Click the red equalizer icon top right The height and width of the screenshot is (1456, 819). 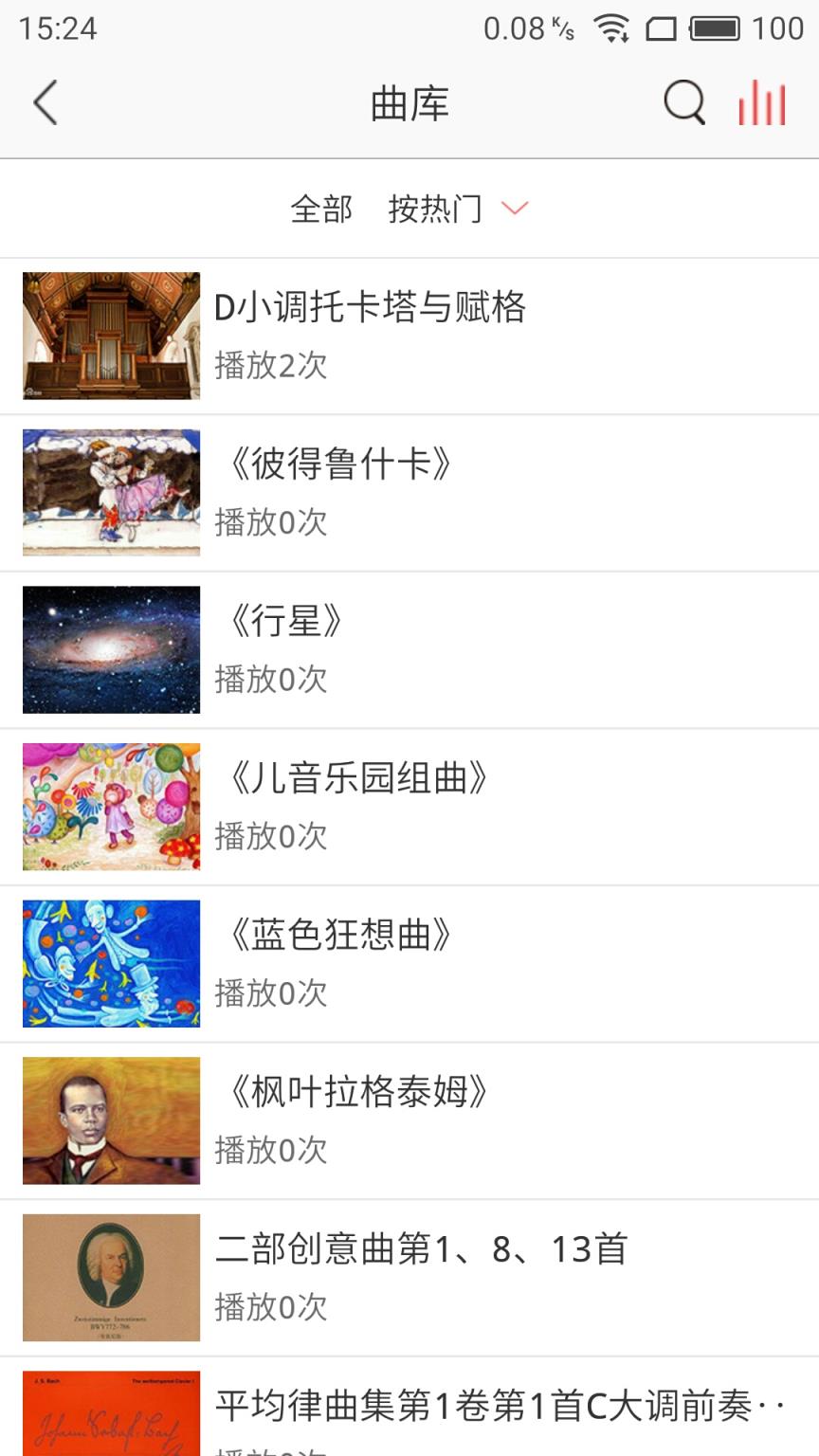[x=761, y=102]
